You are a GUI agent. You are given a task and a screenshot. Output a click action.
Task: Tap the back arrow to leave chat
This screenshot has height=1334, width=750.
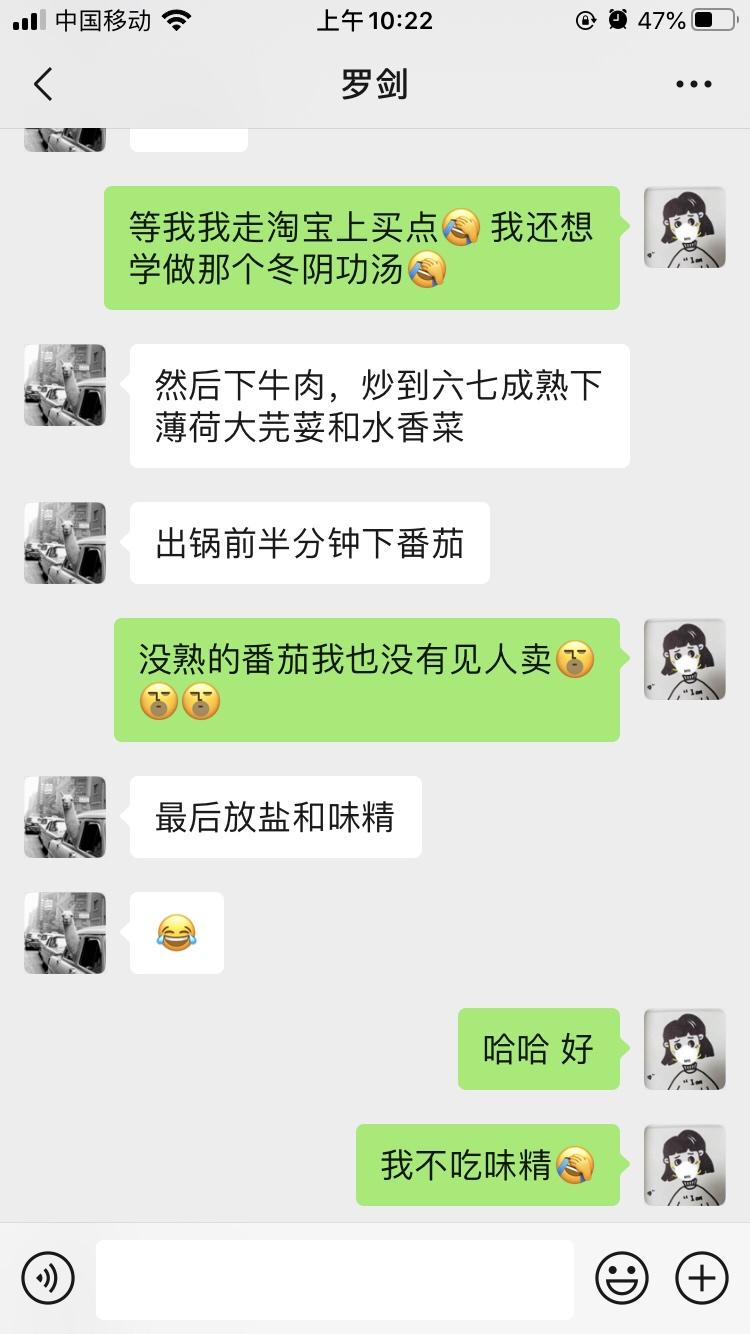point(42,84)
